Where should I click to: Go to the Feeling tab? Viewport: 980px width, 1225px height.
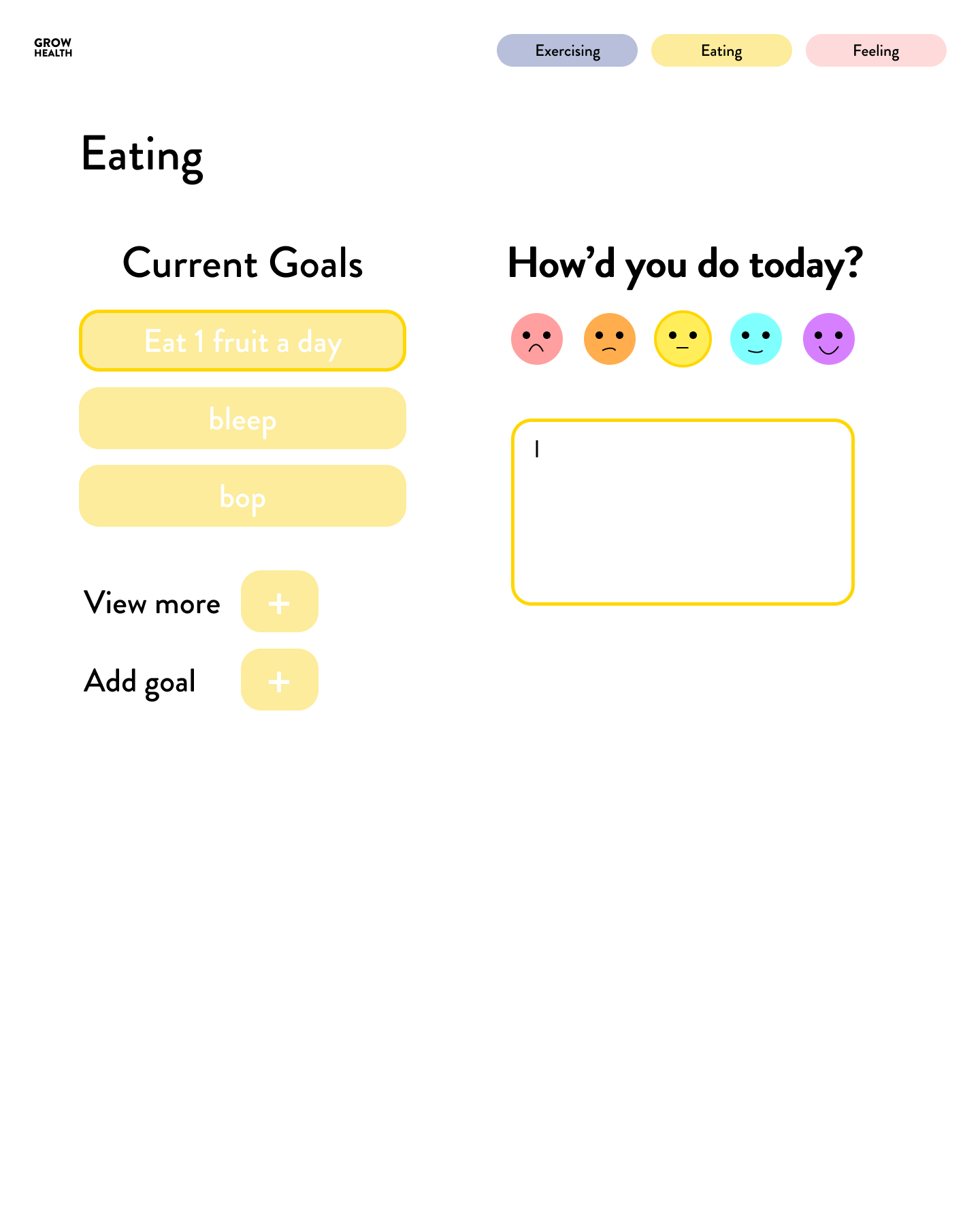pos(876,50)
